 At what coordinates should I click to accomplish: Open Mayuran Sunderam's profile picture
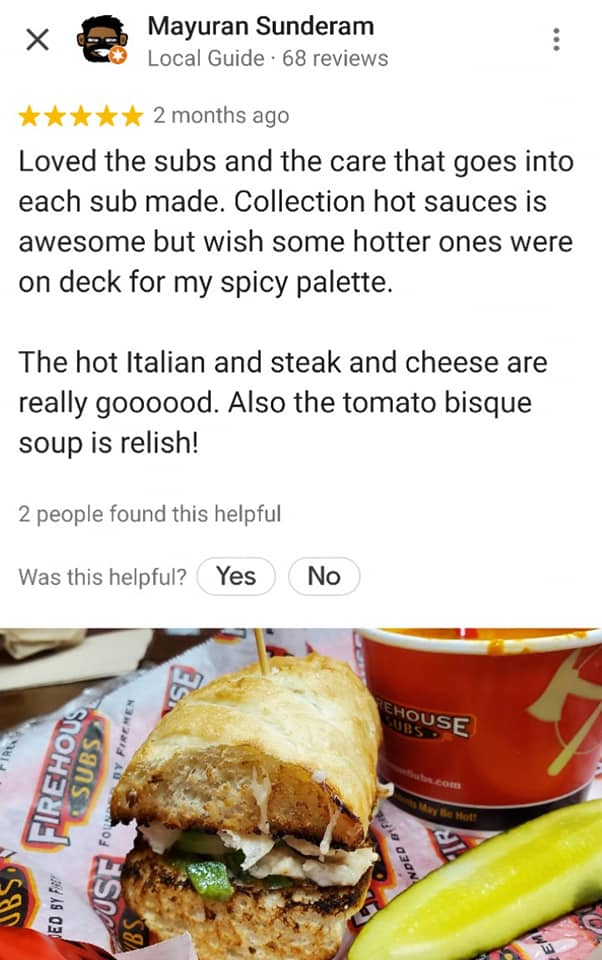point(104,40)
